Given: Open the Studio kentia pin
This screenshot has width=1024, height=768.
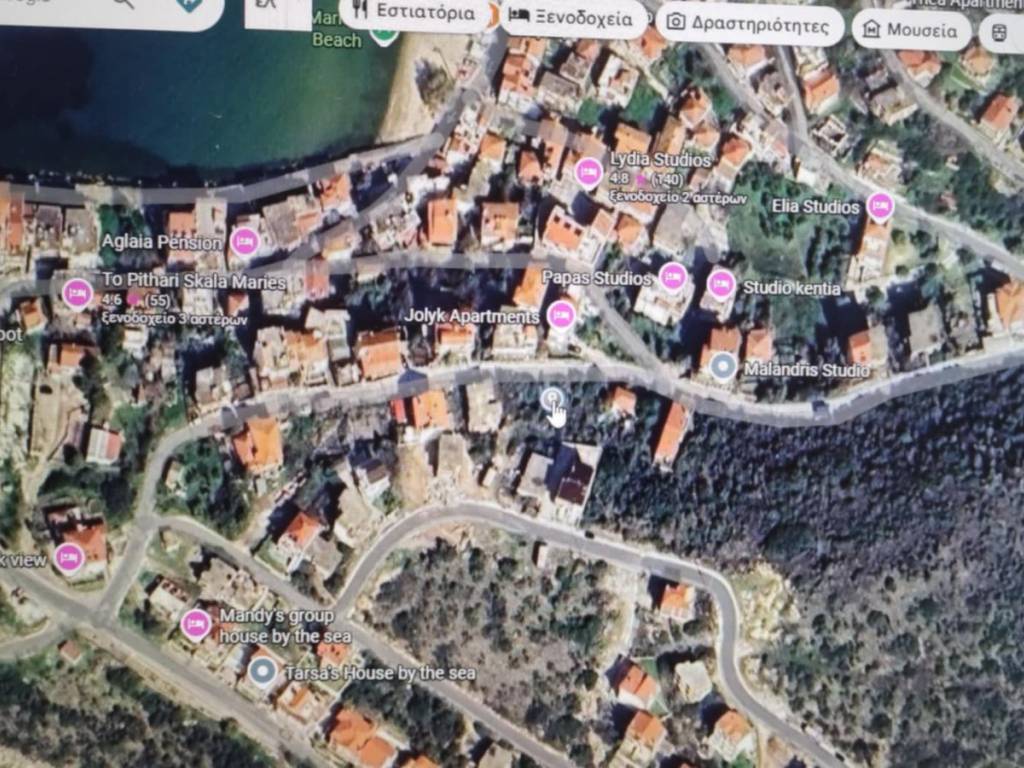Looking at the screenshot, I should tap(721, 285).
